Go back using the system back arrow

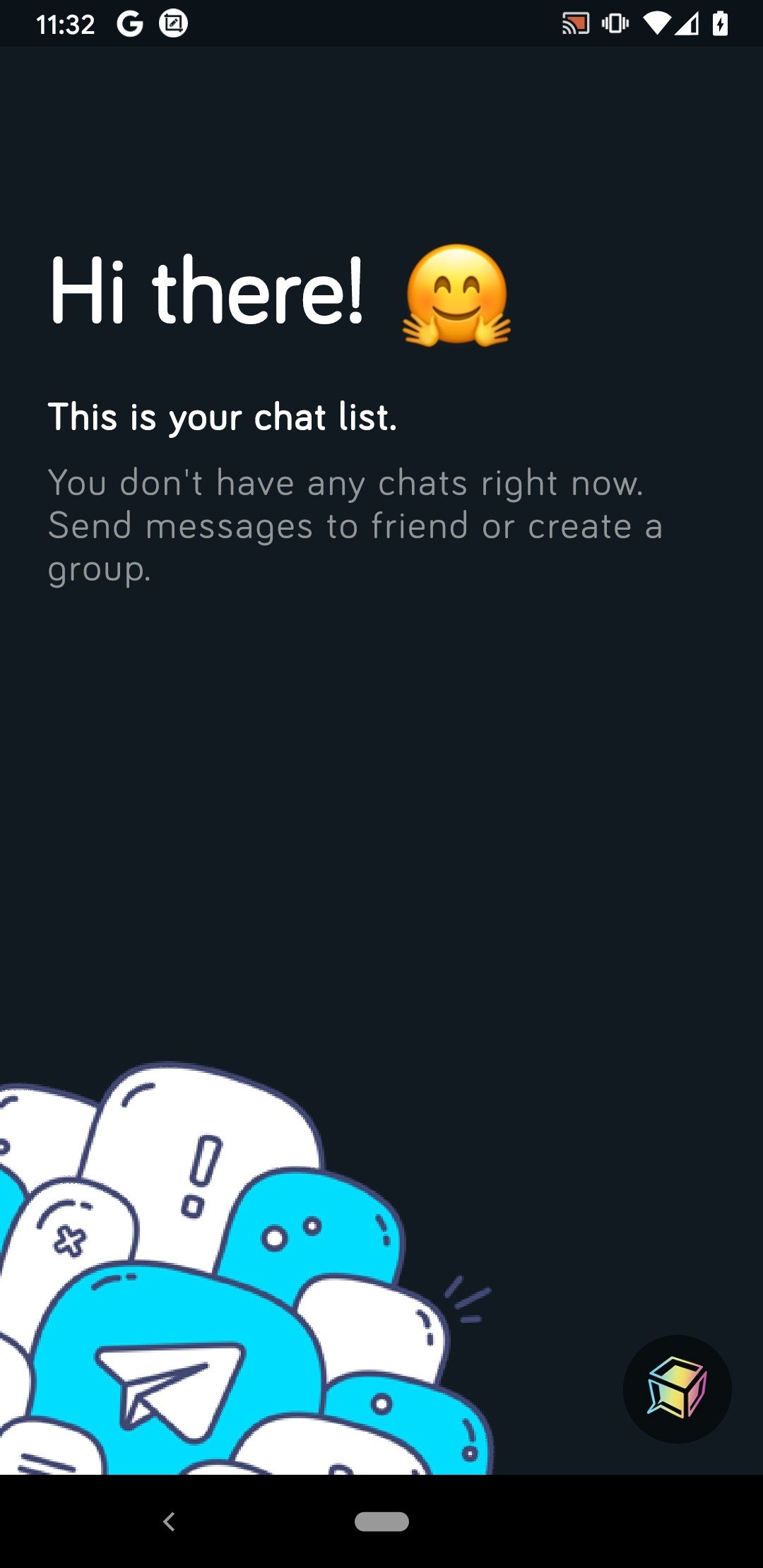click(169, 1521)
